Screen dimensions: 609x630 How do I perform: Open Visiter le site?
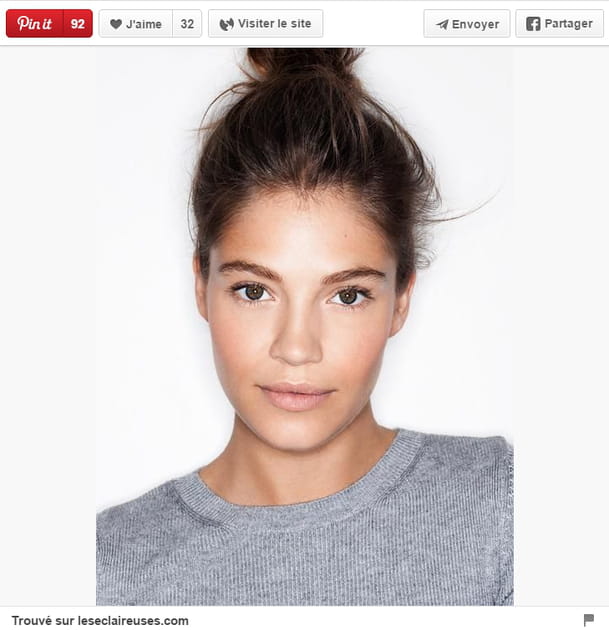pos(265,24)
